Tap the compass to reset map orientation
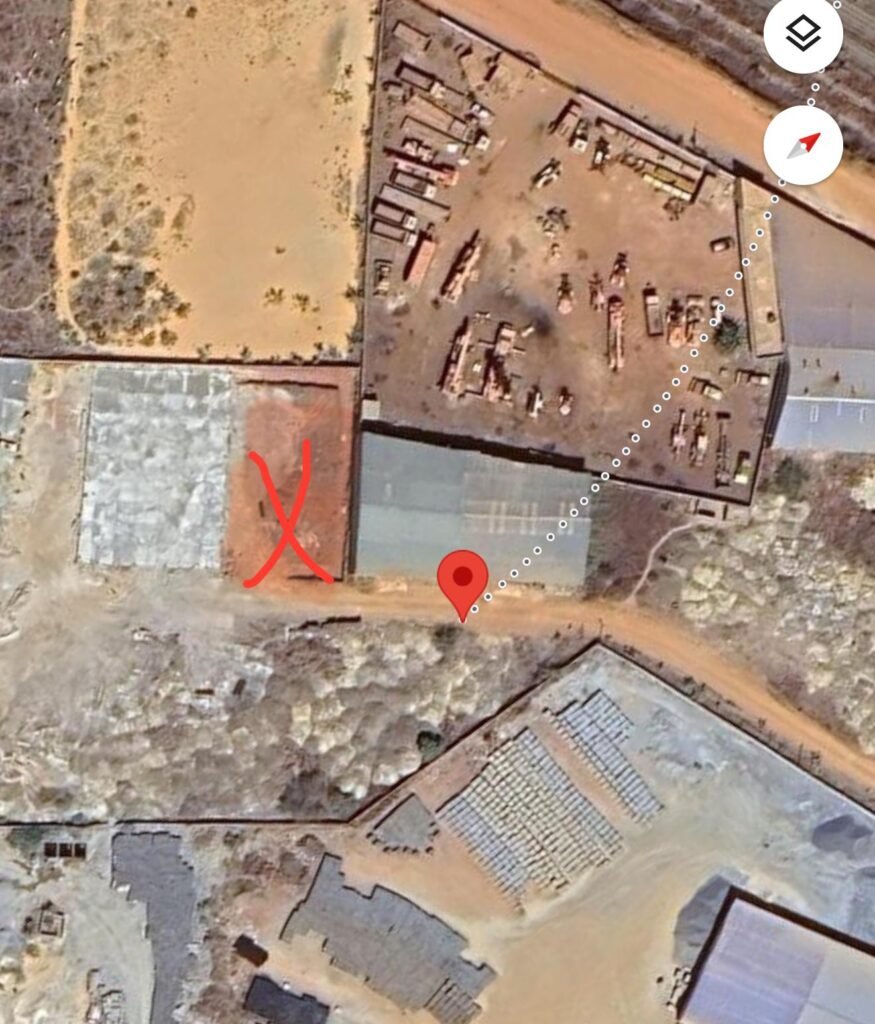 tap(803, 145)
